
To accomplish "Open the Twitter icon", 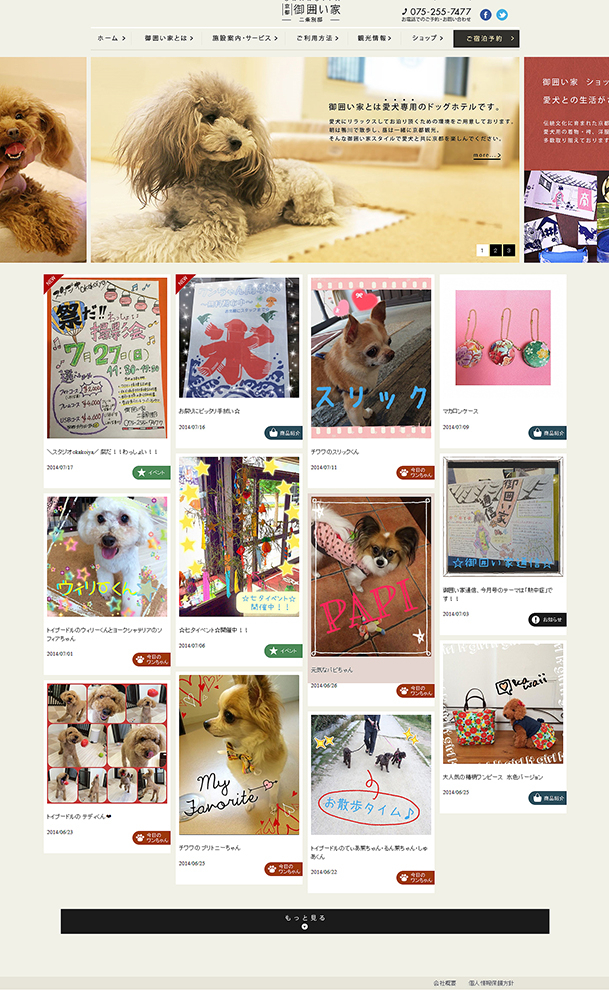I will [502, 15].
